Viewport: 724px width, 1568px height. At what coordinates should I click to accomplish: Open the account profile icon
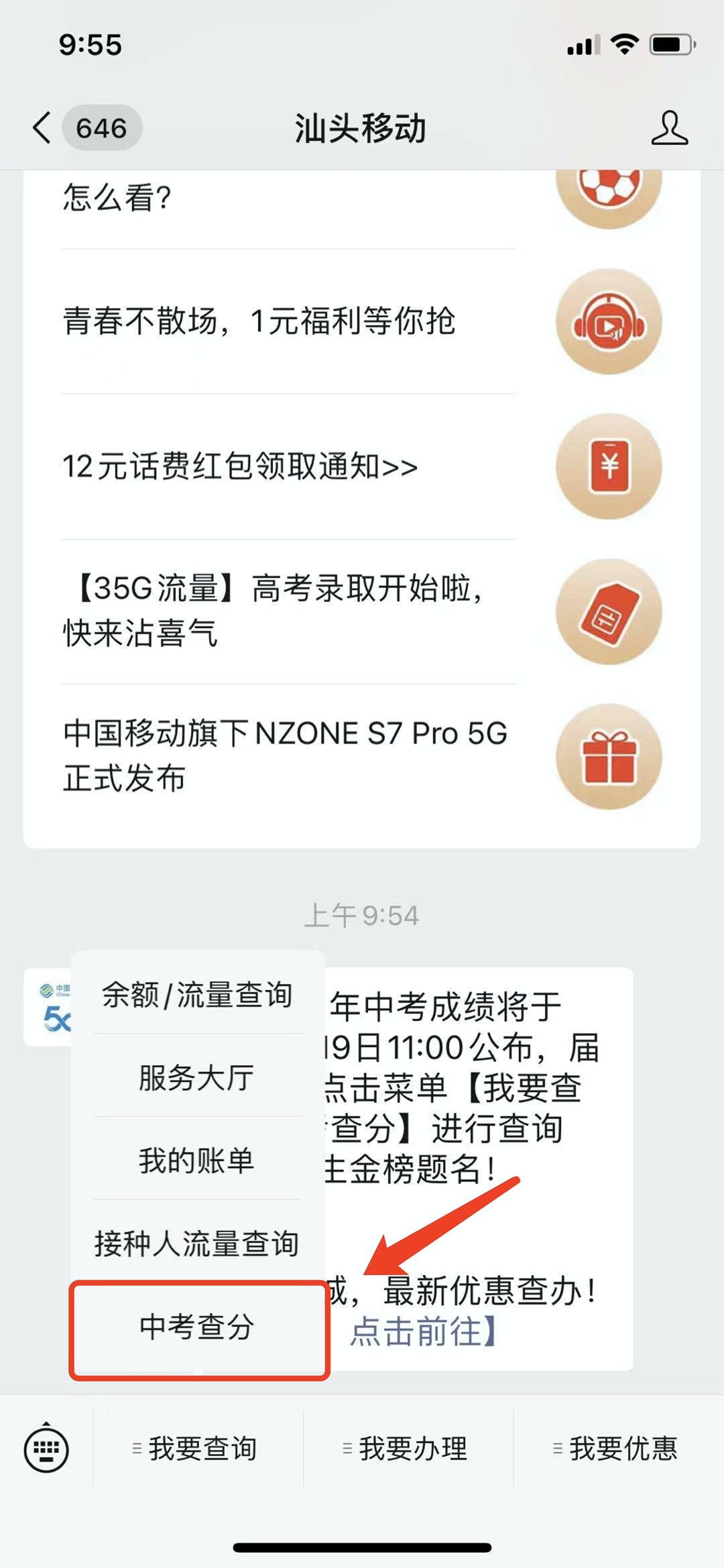[669, 128]
